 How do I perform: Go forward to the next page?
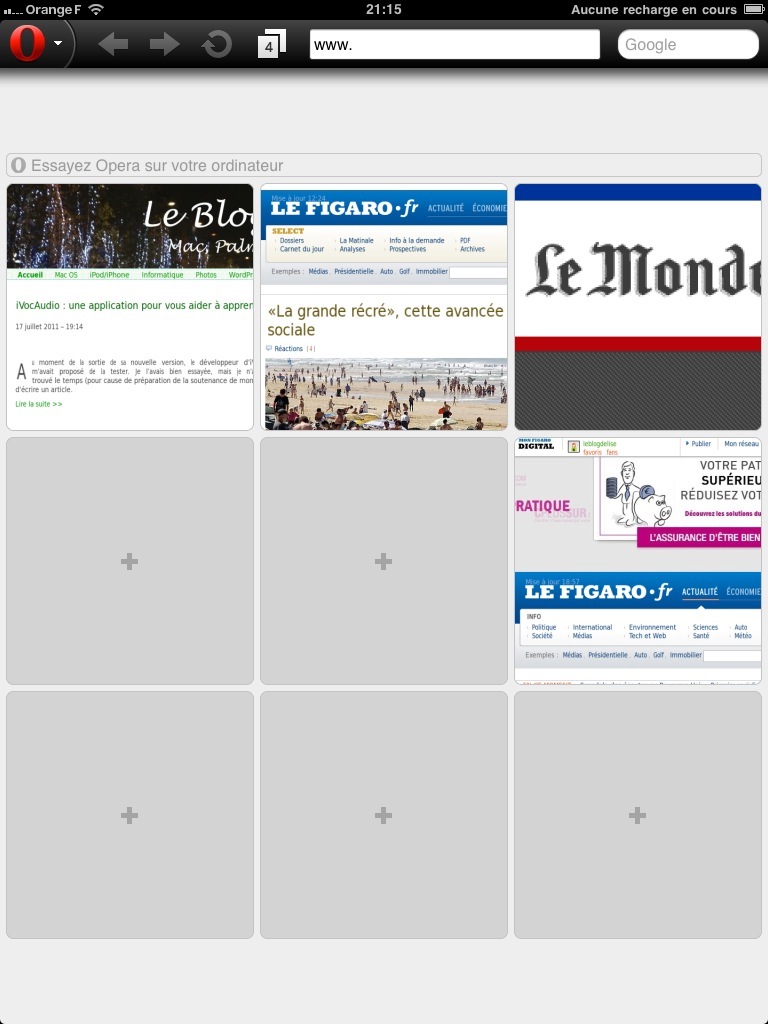pyautogui.click(x=164, y=44)
